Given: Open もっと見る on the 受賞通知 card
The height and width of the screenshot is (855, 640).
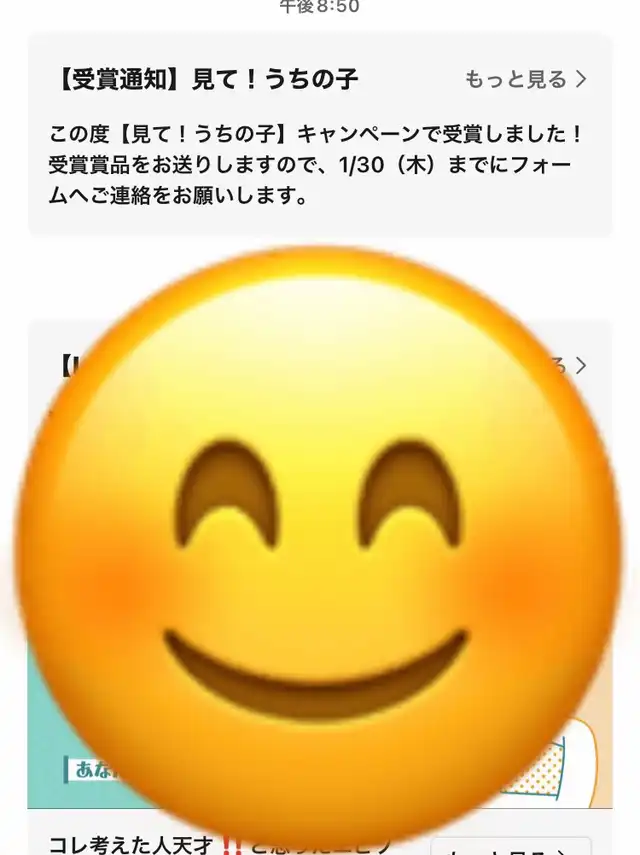Looking at the screenshot, I should (525, 80).
